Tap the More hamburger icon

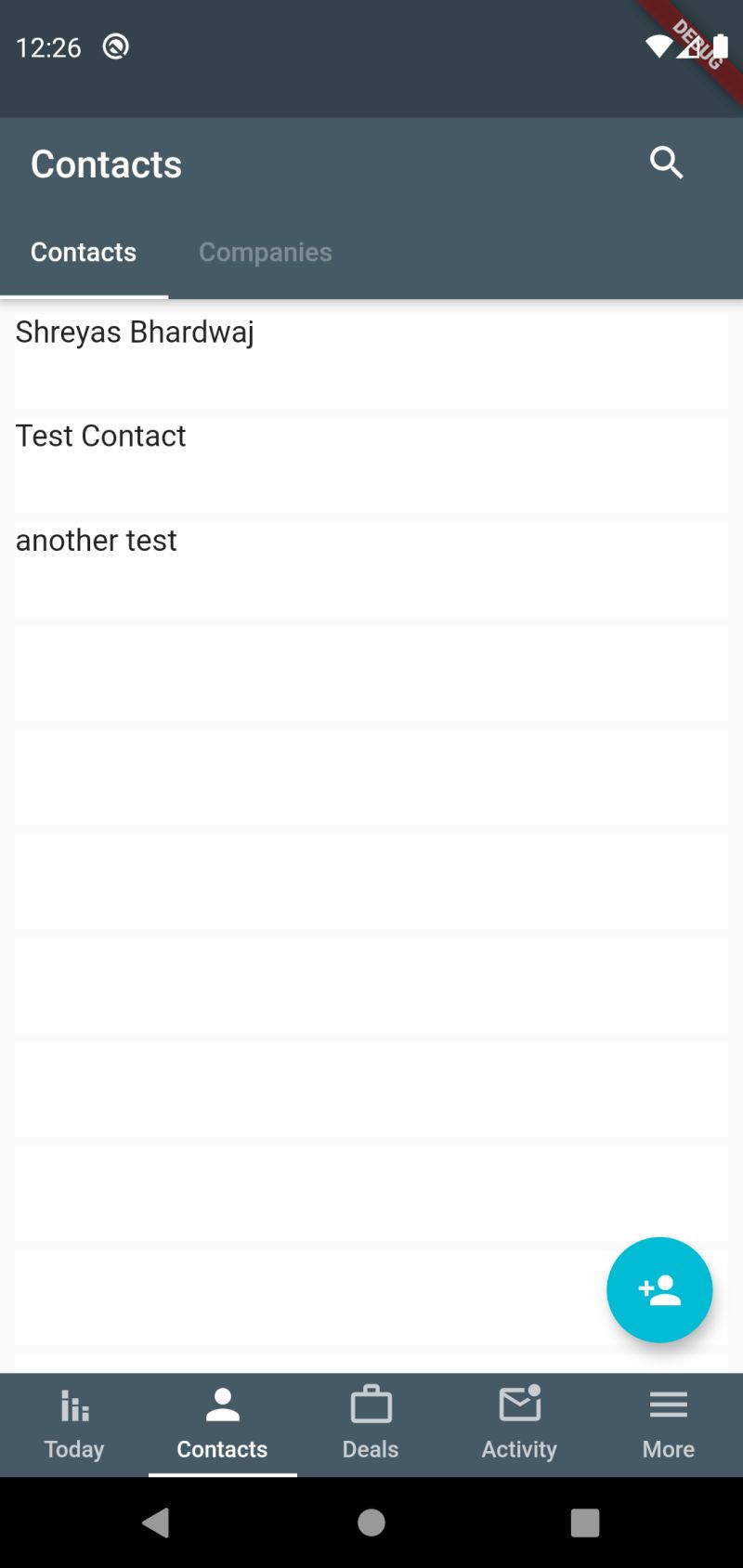[x=668, y=1405]
